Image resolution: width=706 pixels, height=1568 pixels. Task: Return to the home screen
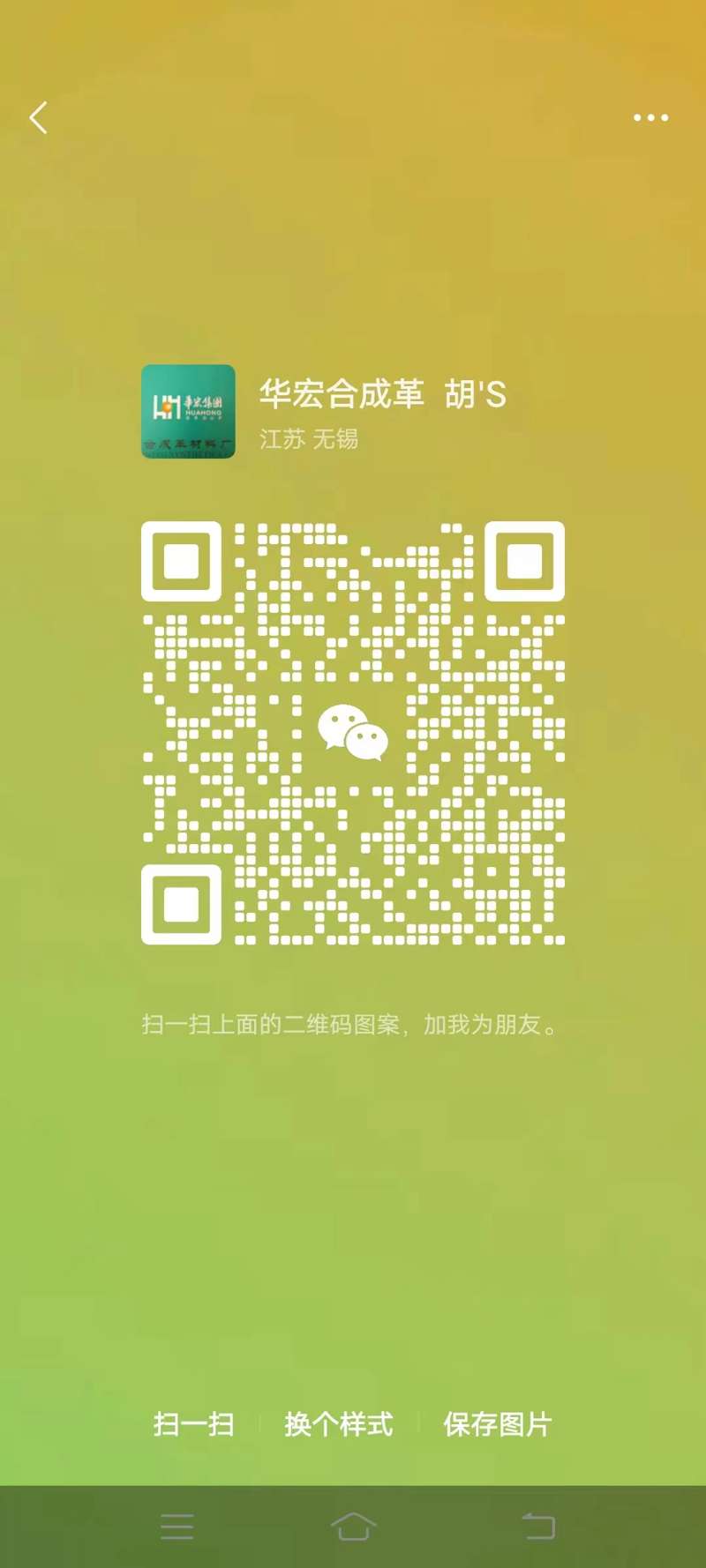[x=353, y=1527]
